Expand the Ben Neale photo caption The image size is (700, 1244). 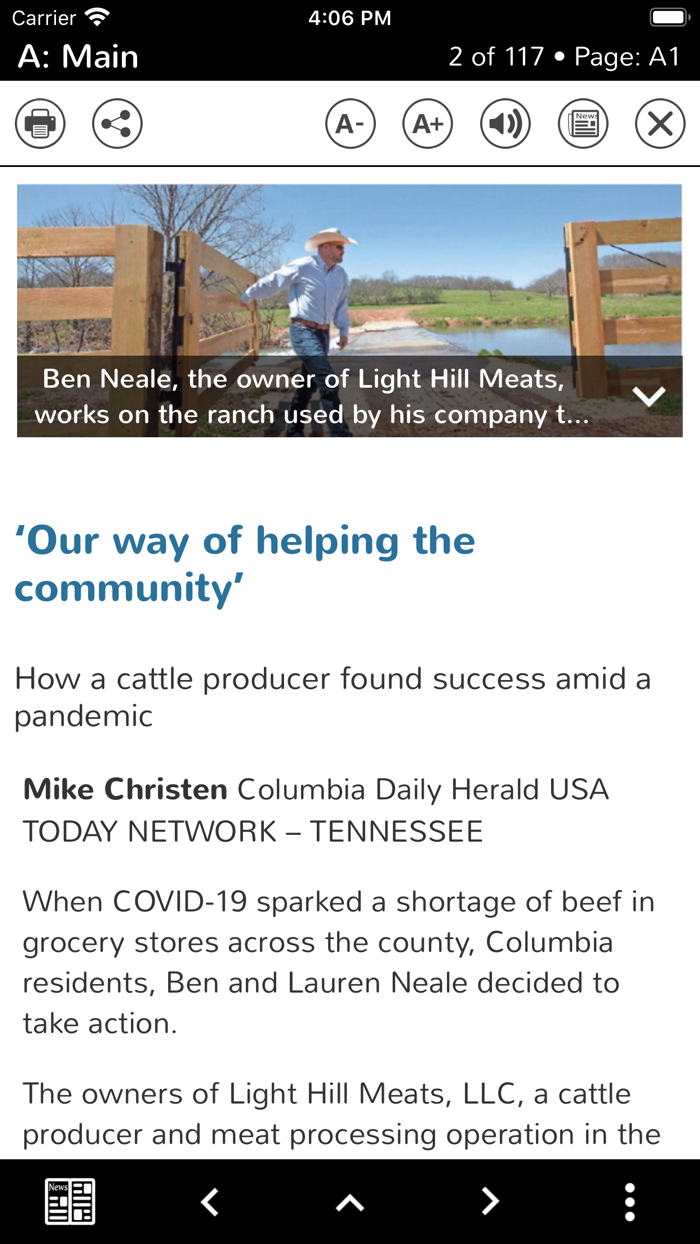coord(650,397)
